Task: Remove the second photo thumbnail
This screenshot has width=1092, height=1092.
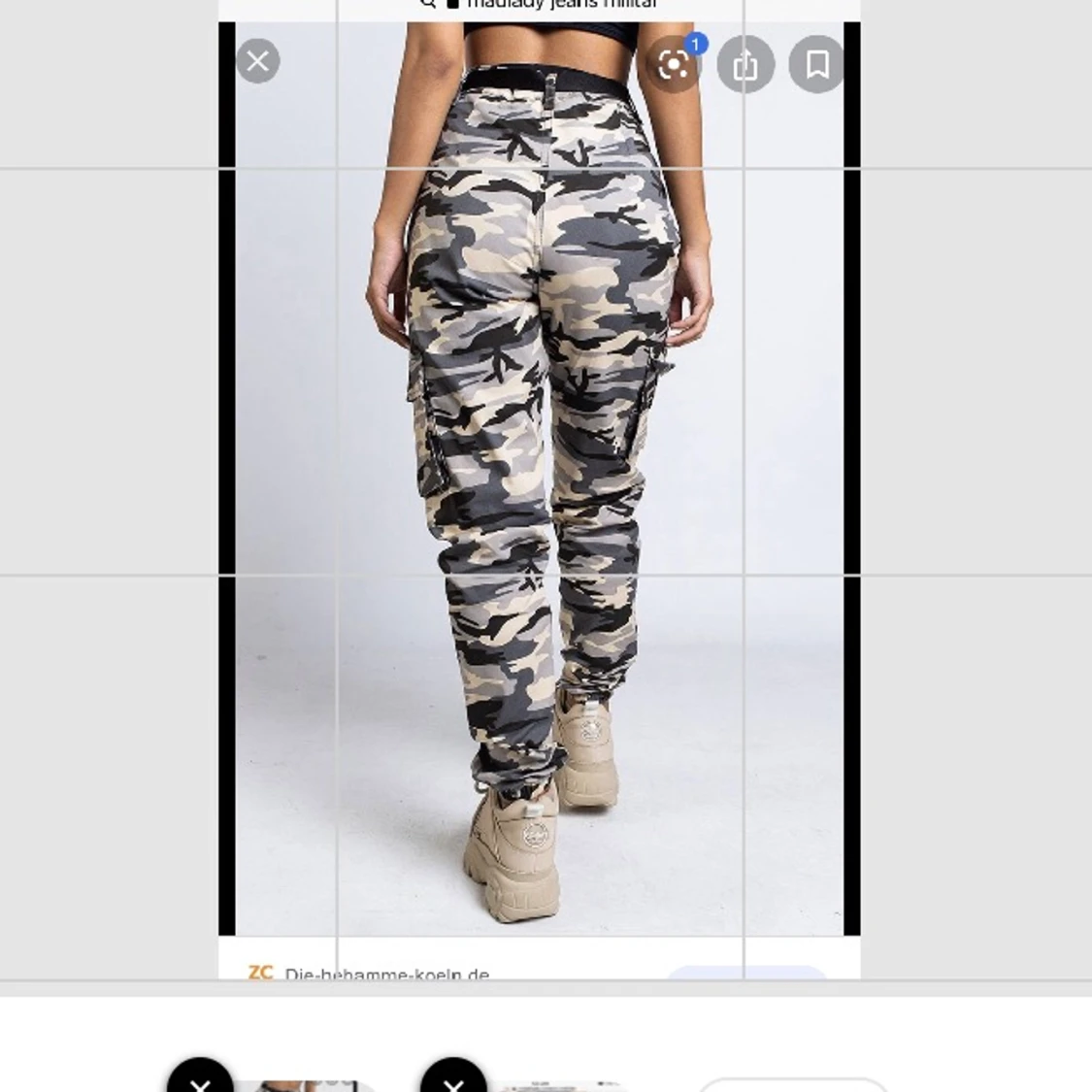Action: 453,1081
